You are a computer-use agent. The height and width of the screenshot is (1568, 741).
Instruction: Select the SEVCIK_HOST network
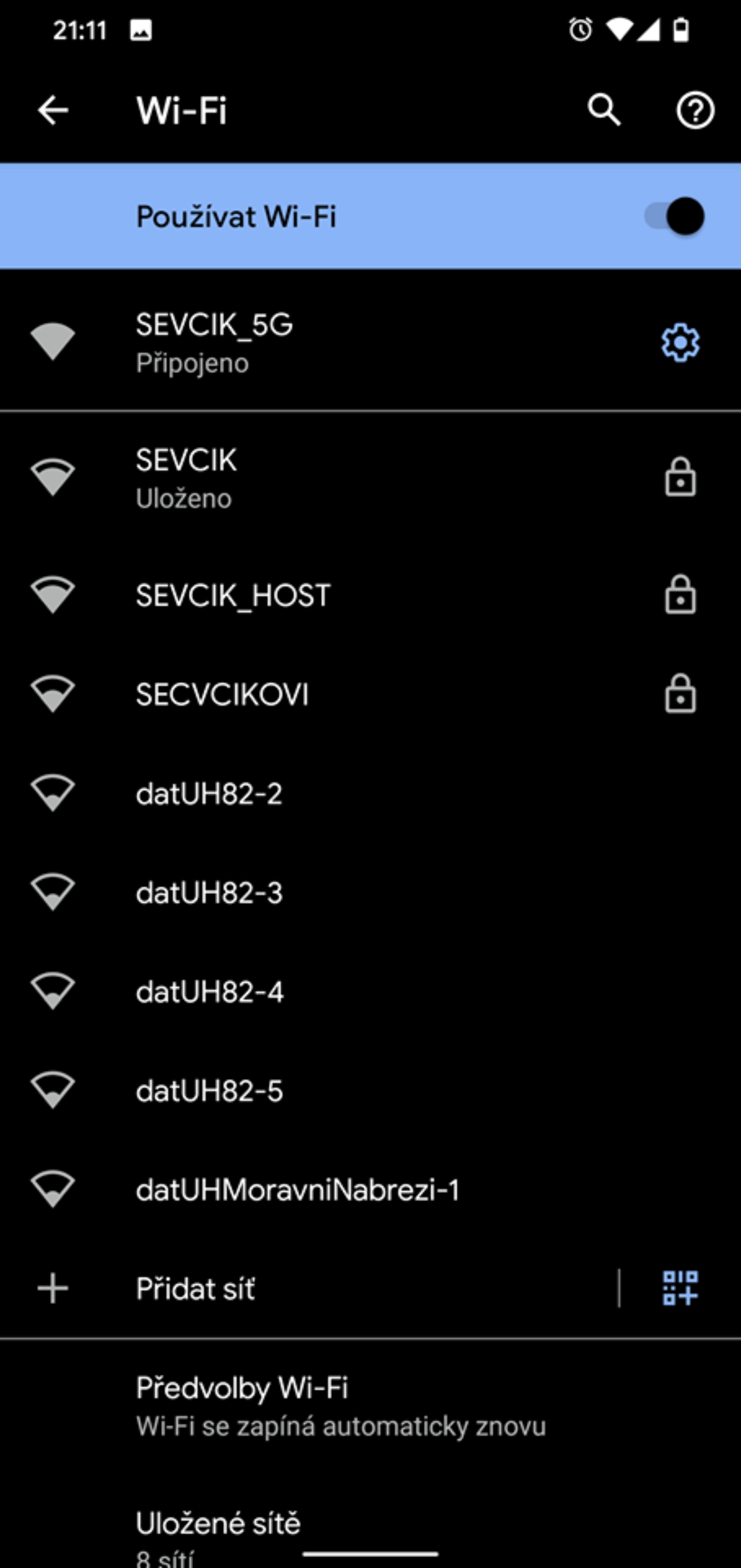point(370,595)
